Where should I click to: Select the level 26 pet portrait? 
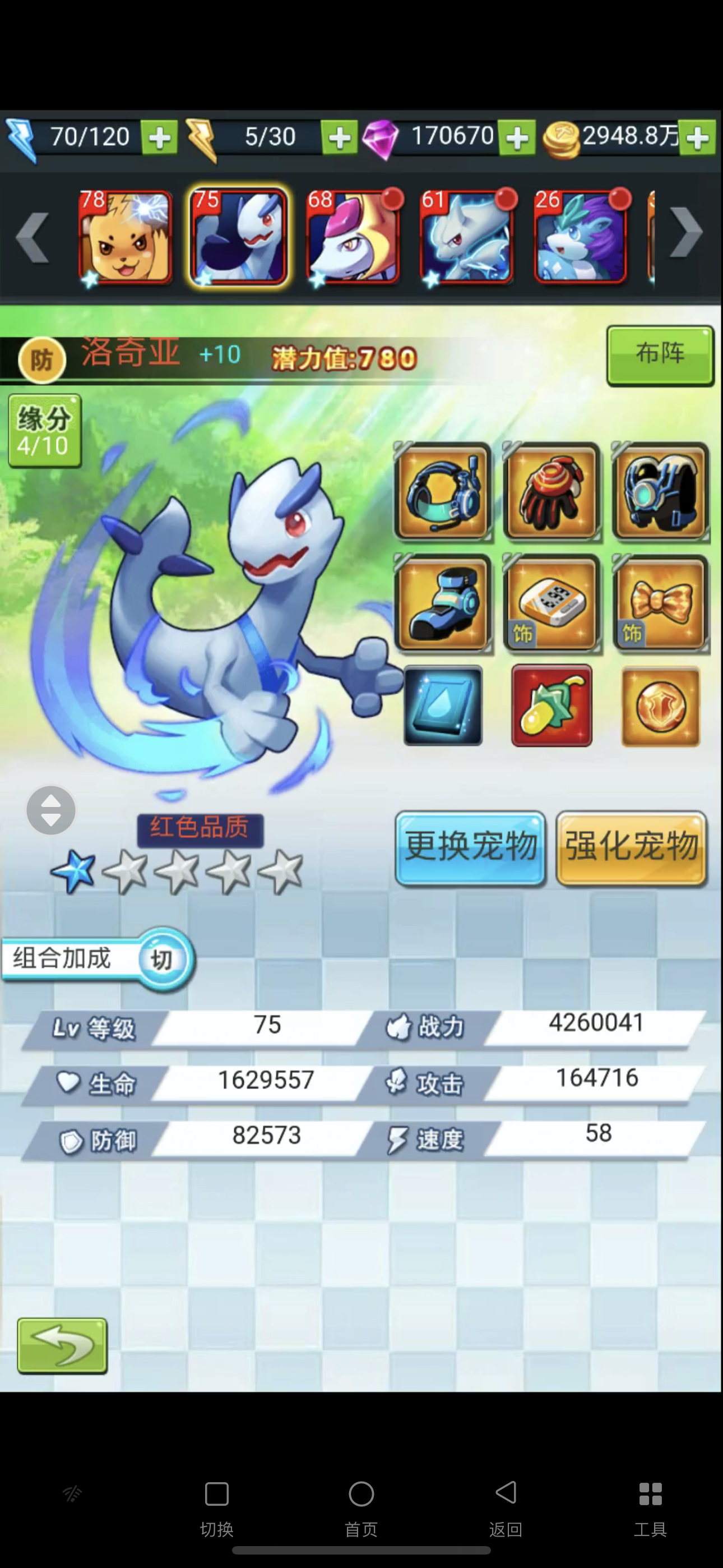pos(581,236)
